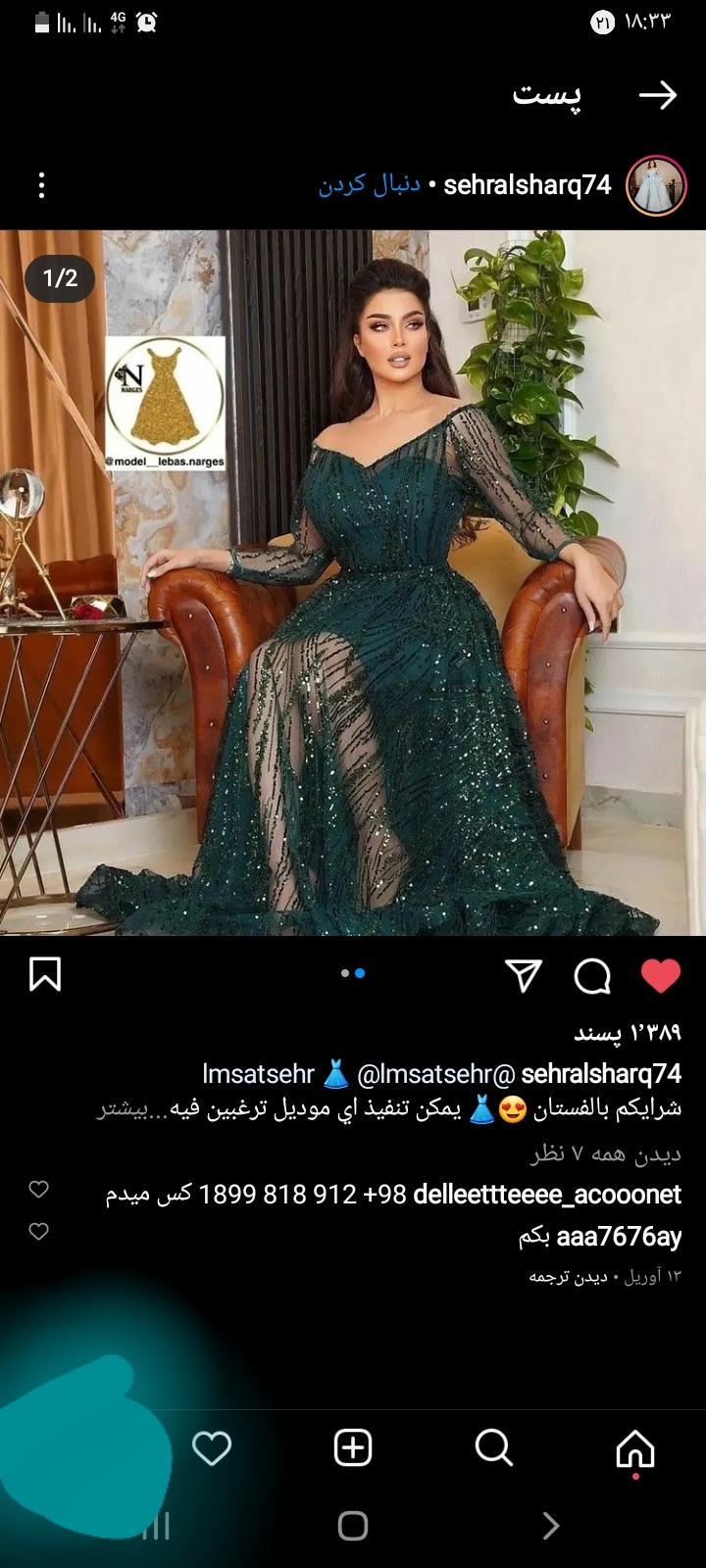Switch to the Search tab

494,1448
